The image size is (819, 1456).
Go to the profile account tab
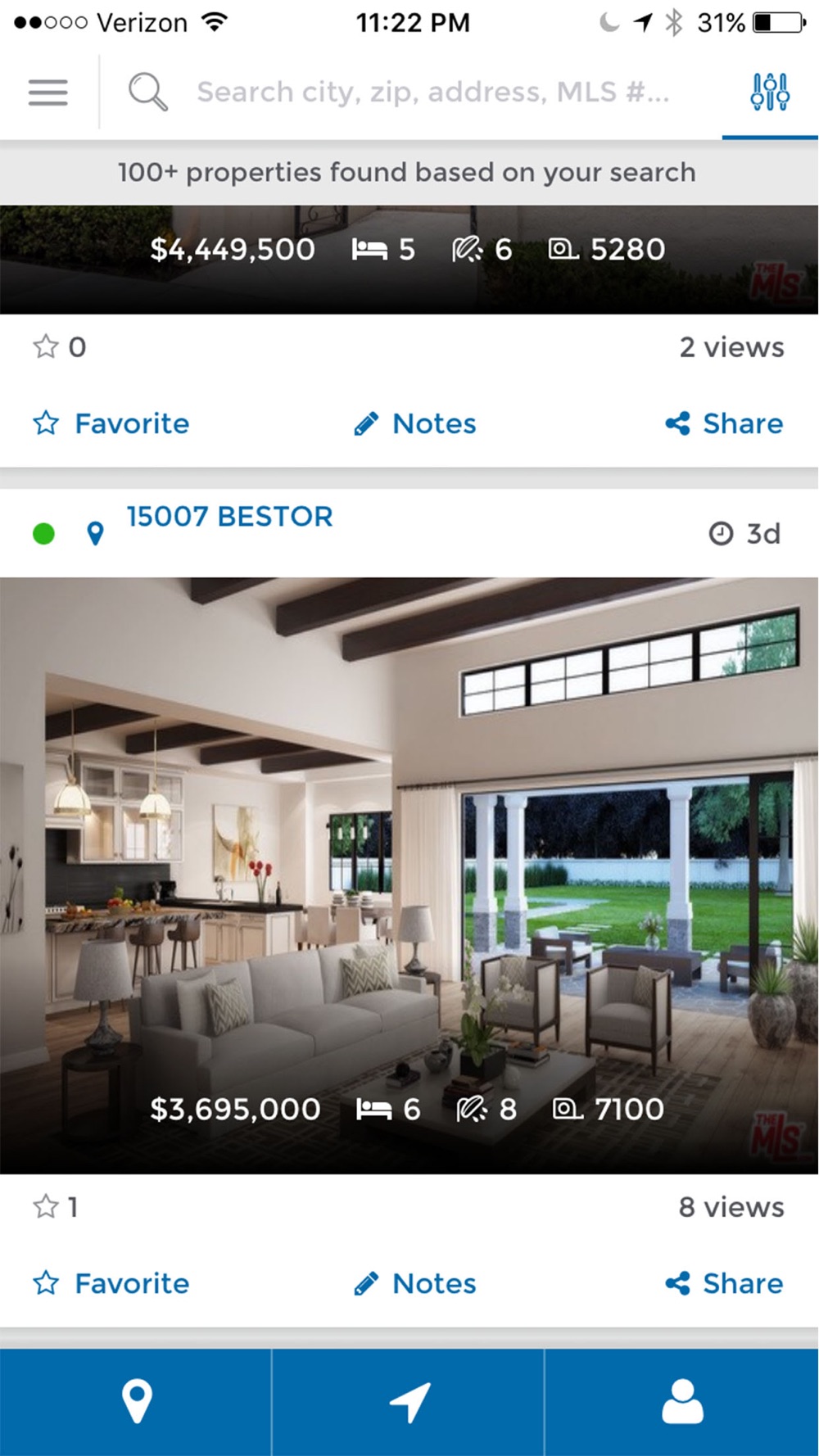[x=681, y=1402]
